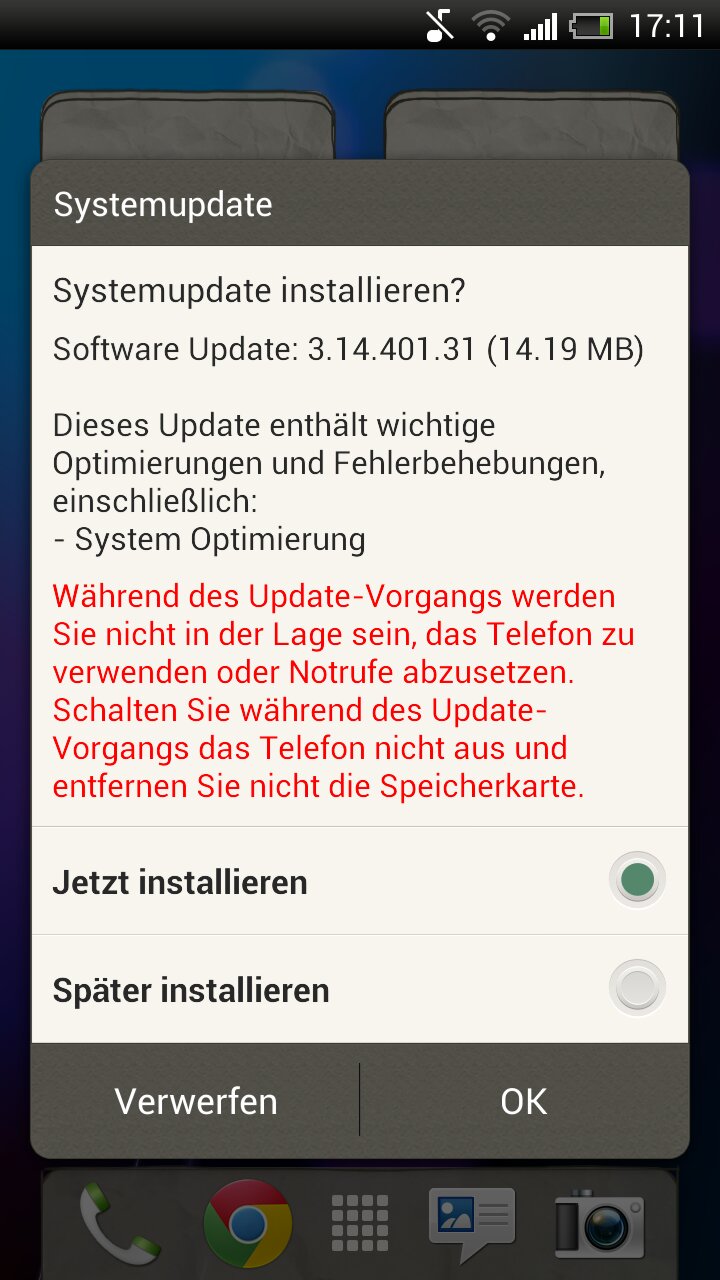Tap the Verwerfen button
The height and width of the screenshot is (1280, 720).
click(x=196, y=1100)
